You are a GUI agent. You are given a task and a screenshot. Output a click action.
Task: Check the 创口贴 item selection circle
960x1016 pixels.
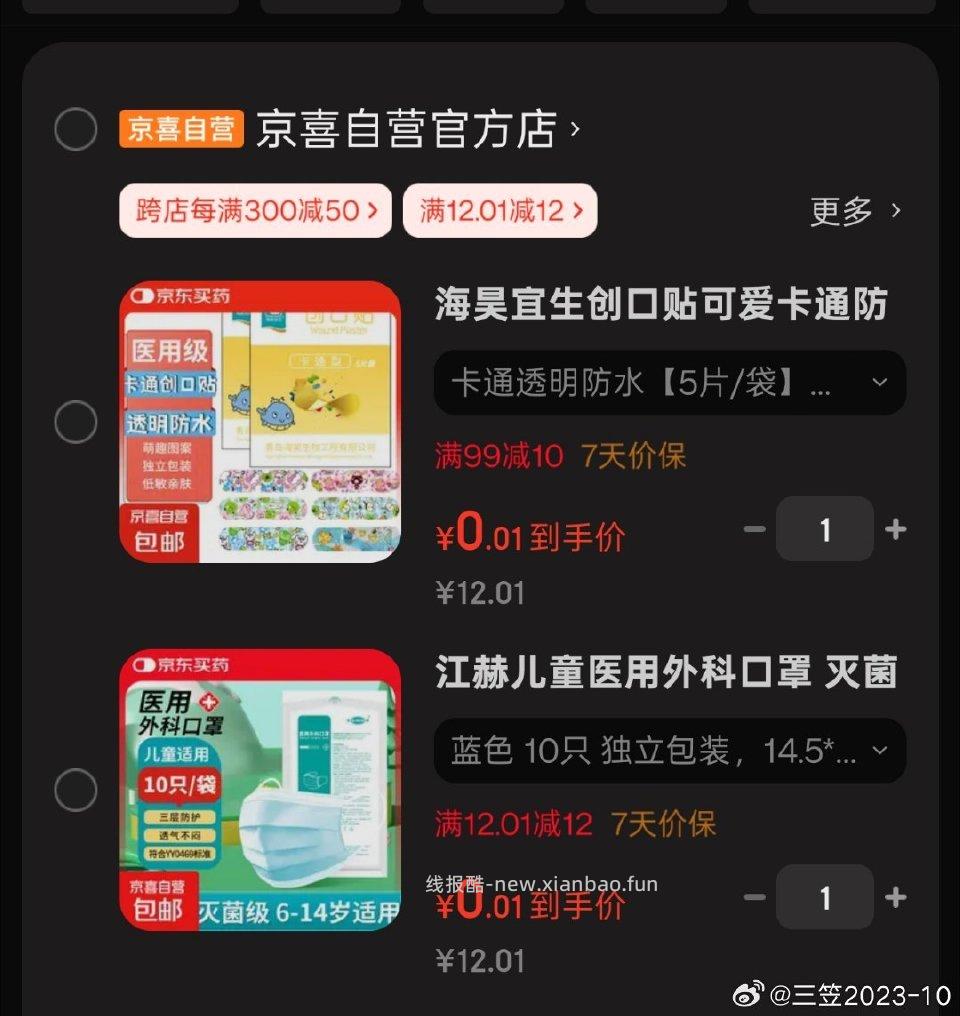tap(76, 422)
